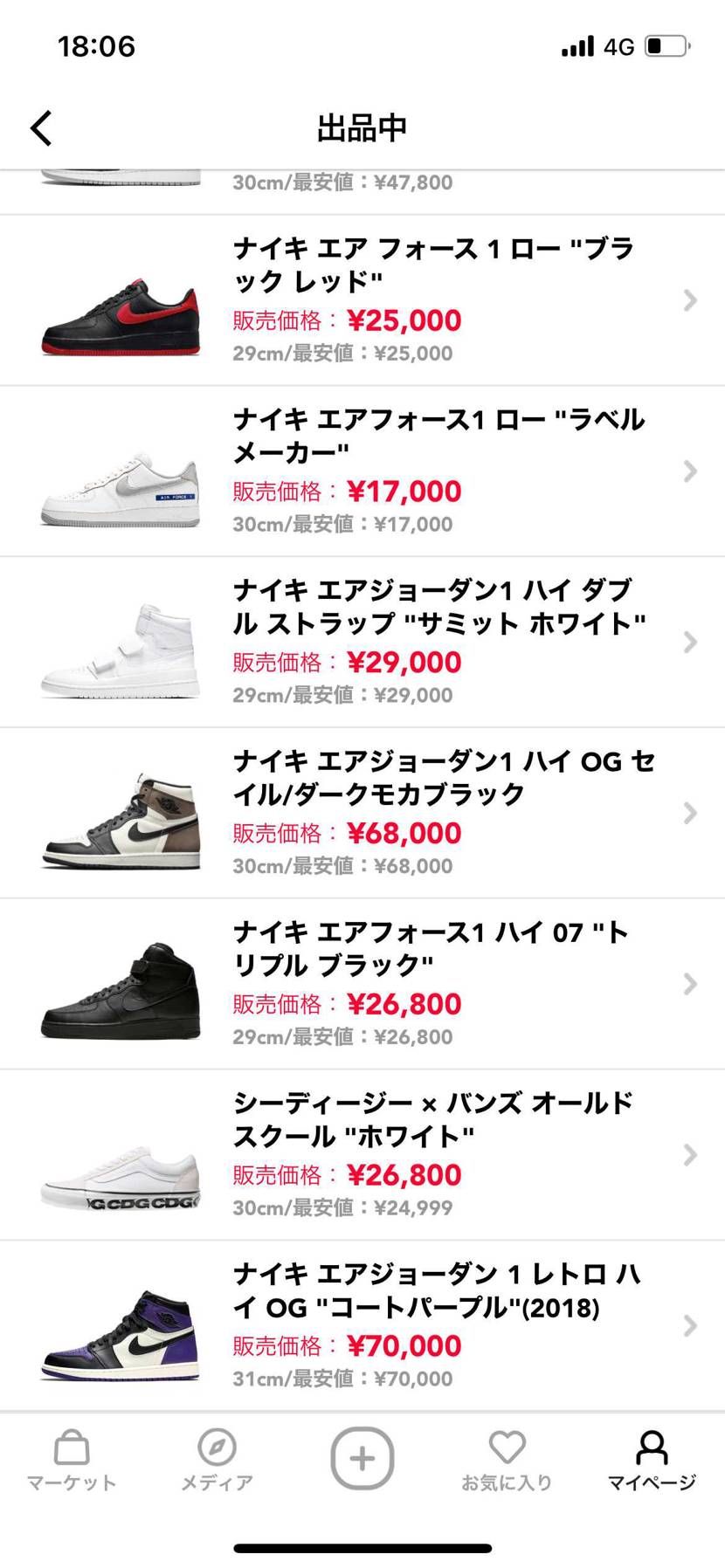Go back from the 出品中 screen
725x1568 pixels.
(41, 128)
